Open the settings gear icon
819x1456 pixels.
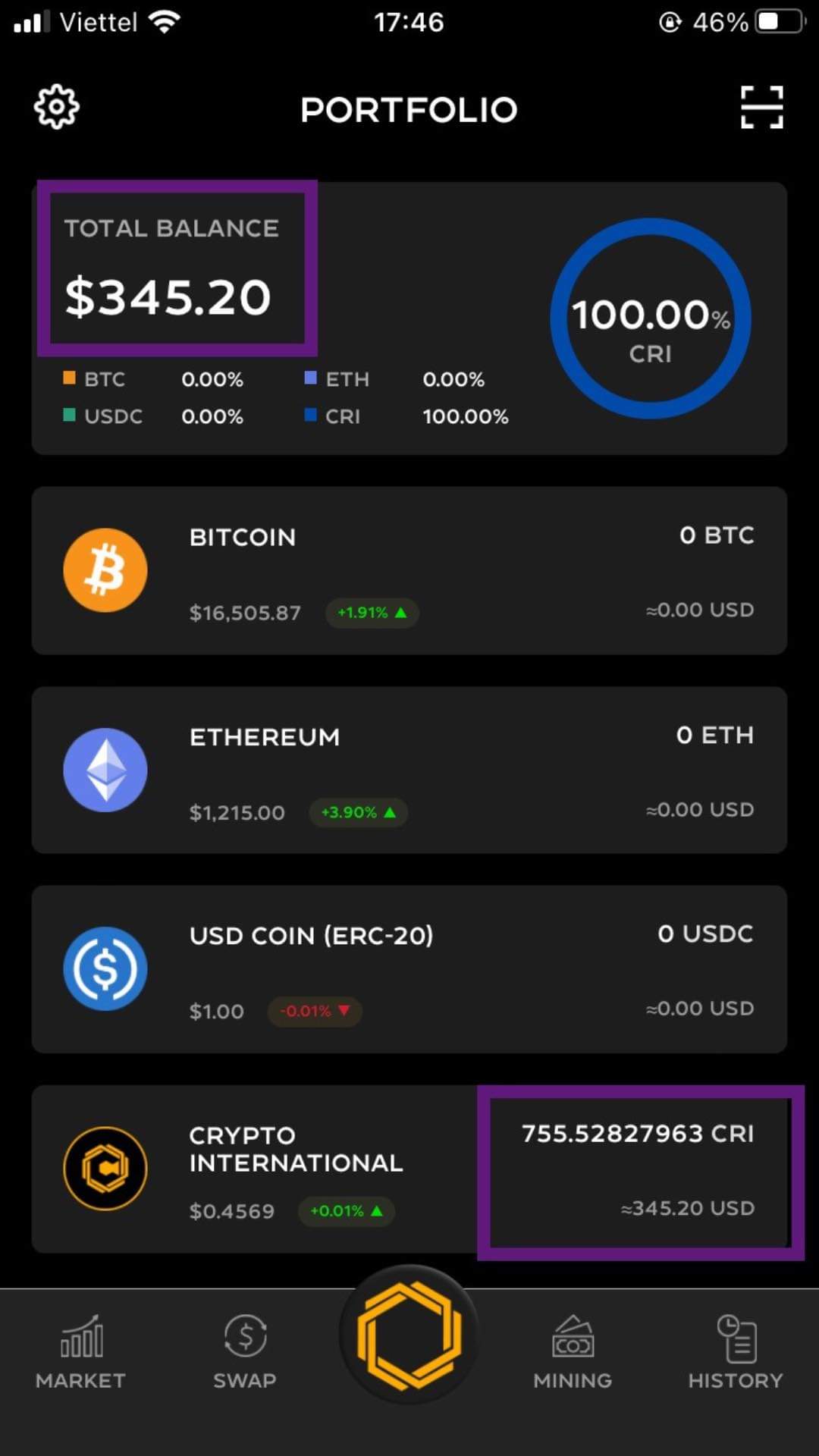click(x=57, y=108)
